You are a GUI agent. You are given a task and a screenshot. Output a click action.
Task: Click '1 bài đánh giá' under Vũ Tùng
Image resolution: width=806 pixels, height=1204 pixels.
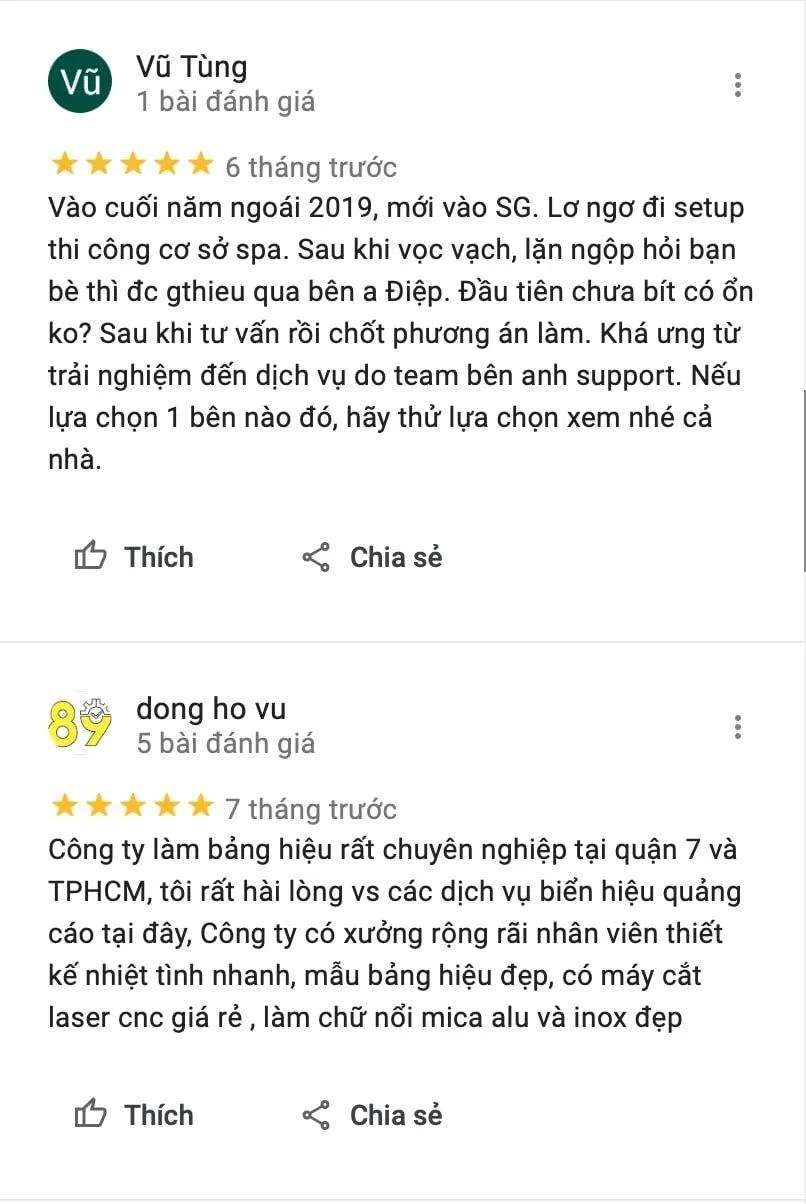(227, 100)
